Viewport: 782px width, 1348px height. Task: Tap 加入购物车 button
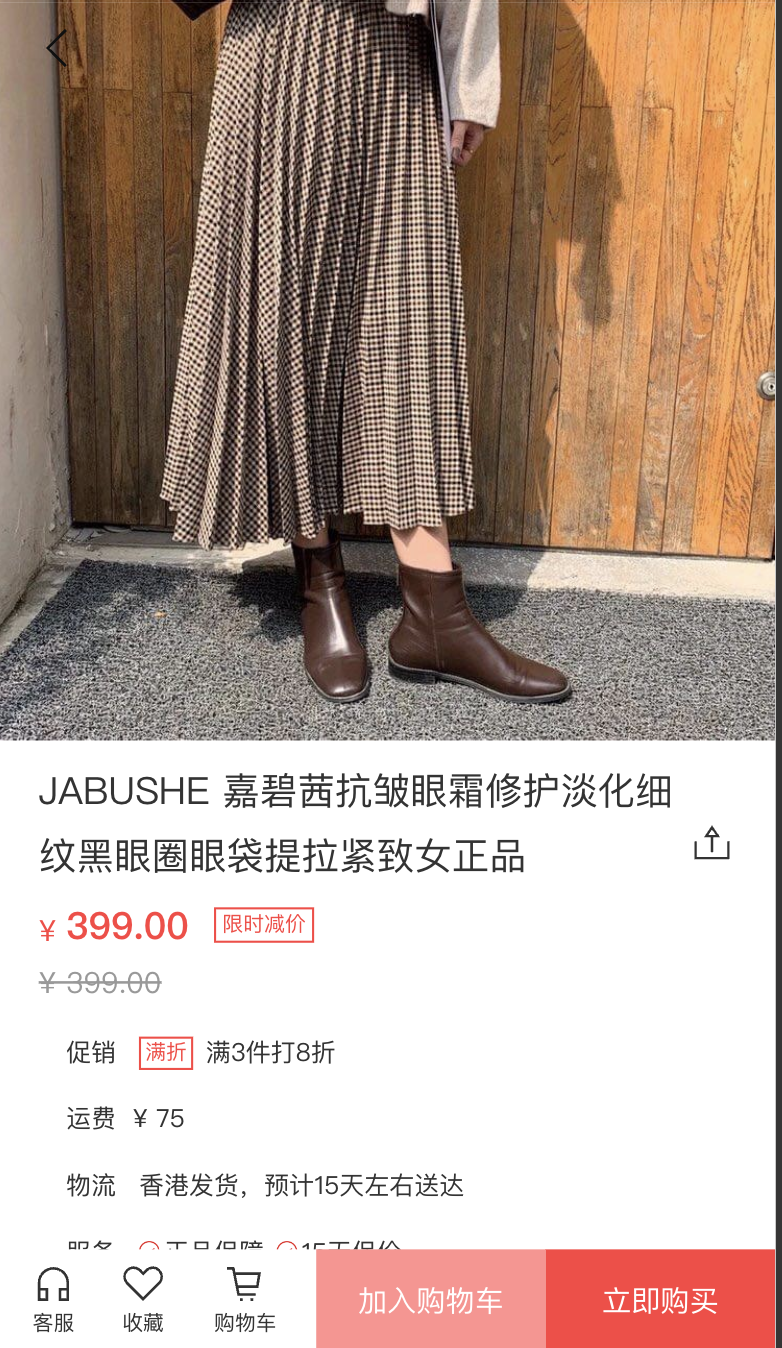coord(431,1299)
